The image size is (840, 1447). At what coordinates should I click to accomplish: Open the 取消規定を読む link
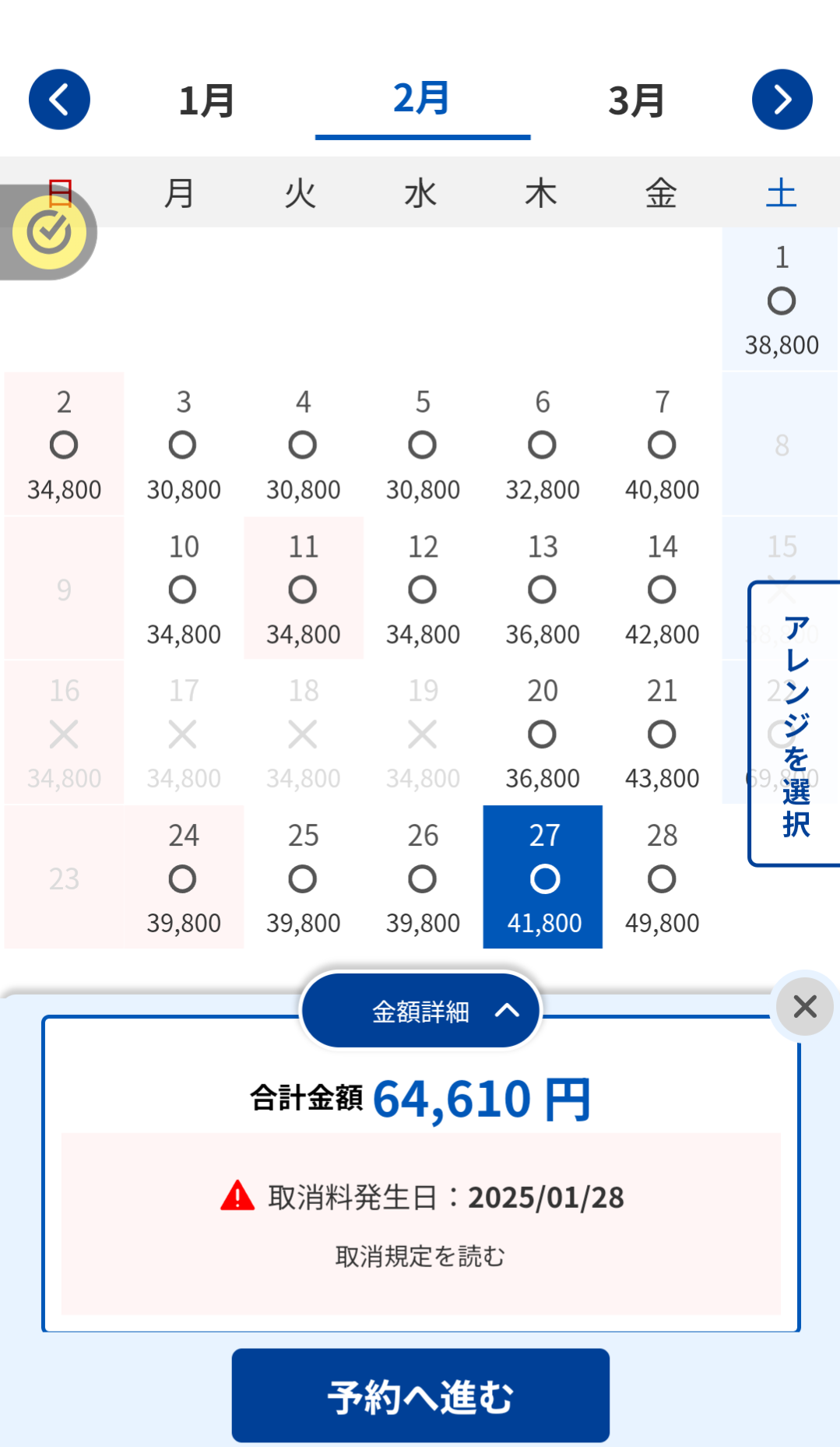(420, 1256)
